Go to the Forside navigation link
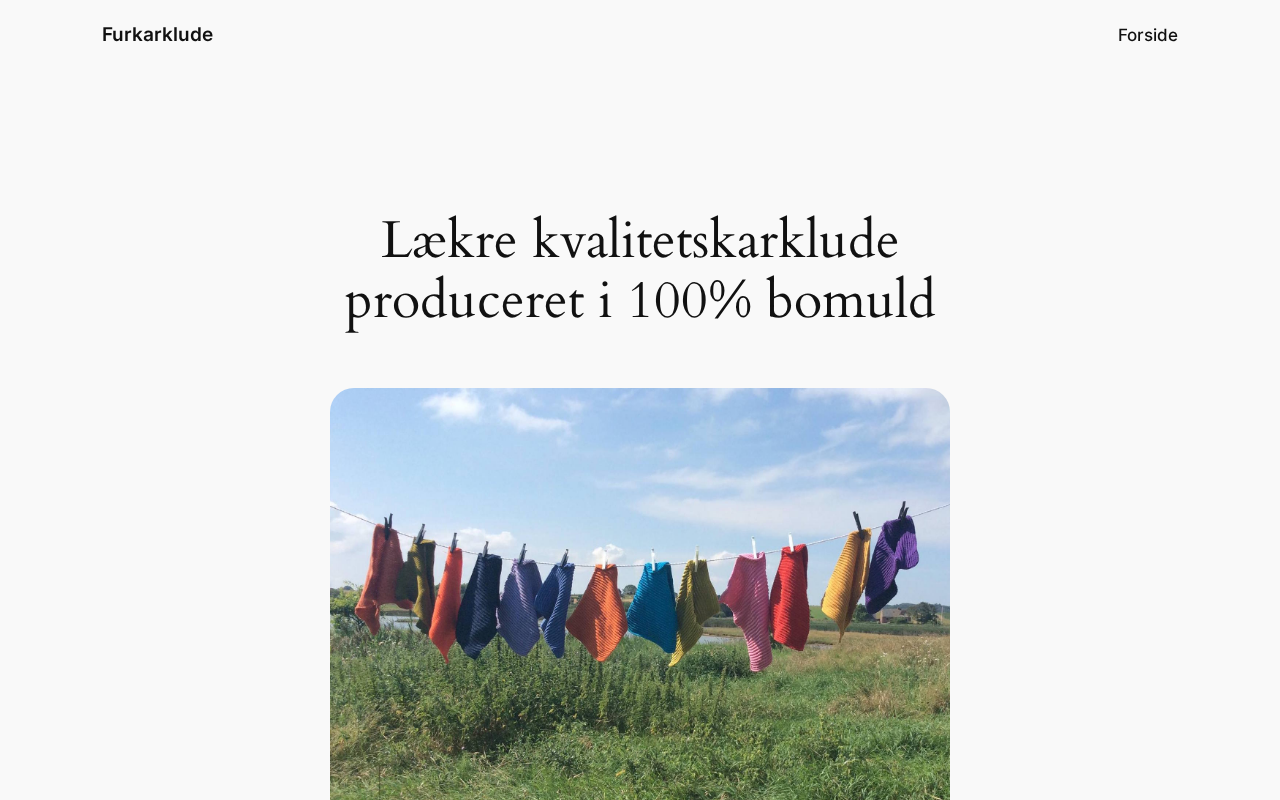Image resolution: width=1280 pixels, height=800 pixels. click(x=1147, y=35)
